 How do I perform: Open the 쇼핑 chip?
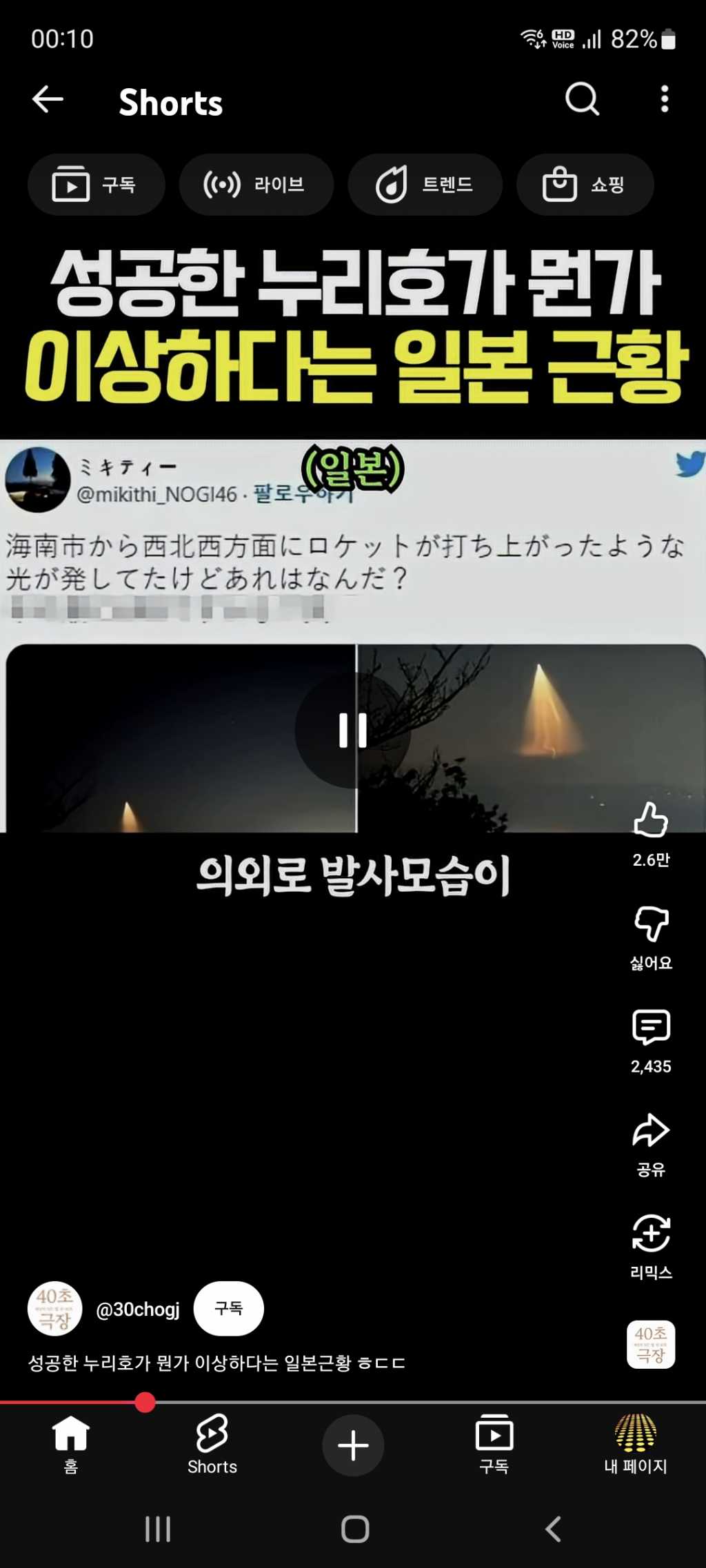[585, 185]
